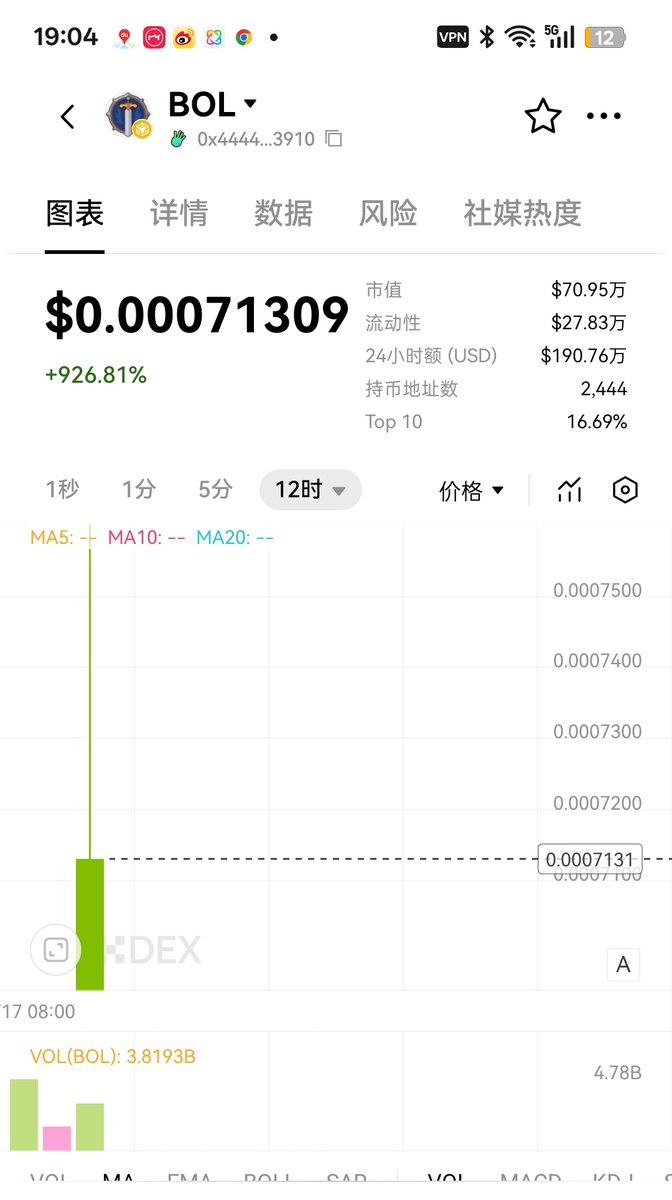View the 风险 tab
672x1200 pixels.
click(x=388, y=213)
